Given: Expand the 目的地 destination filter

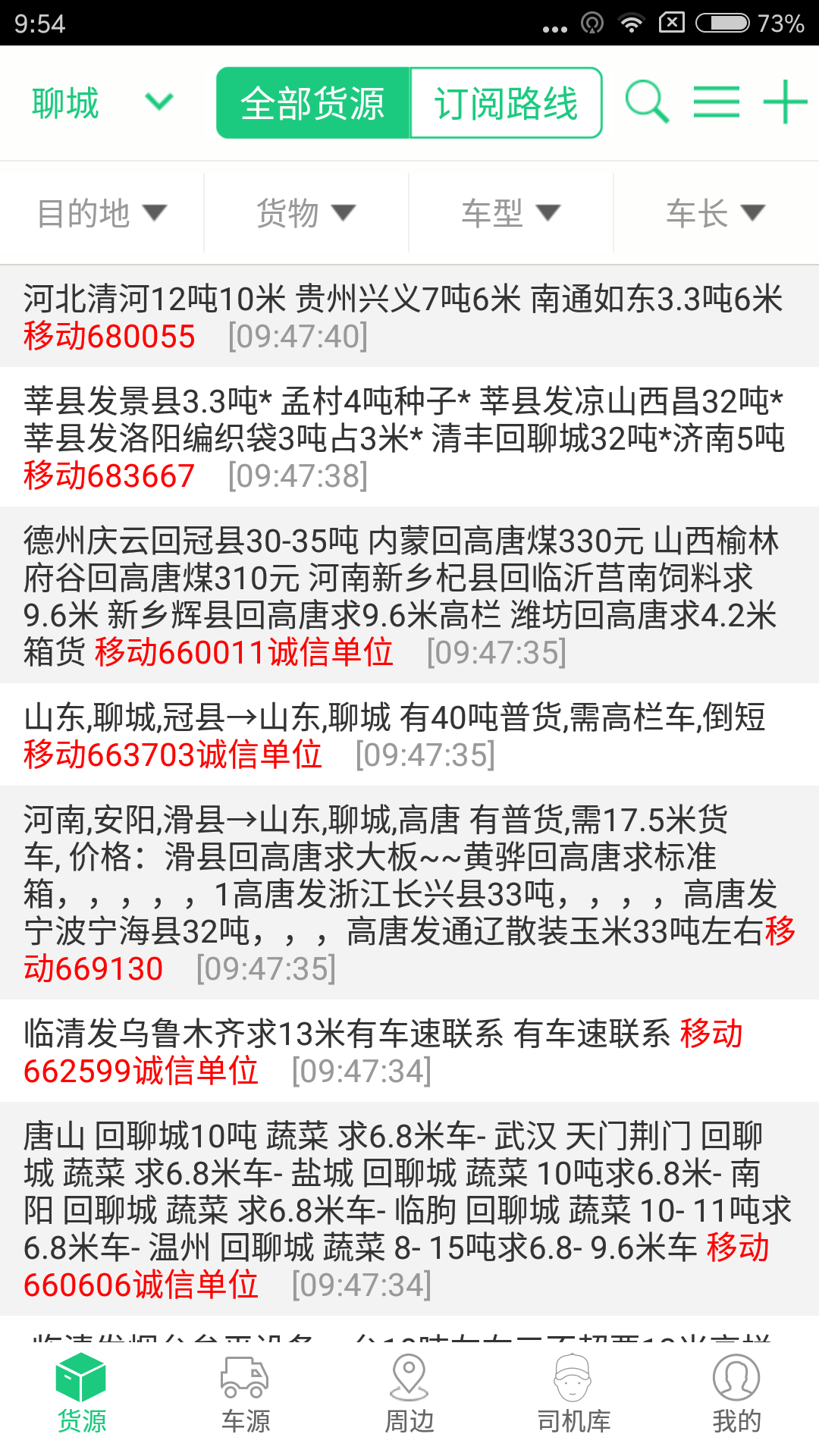Looking at the screenshot, I should click(101, 212).
